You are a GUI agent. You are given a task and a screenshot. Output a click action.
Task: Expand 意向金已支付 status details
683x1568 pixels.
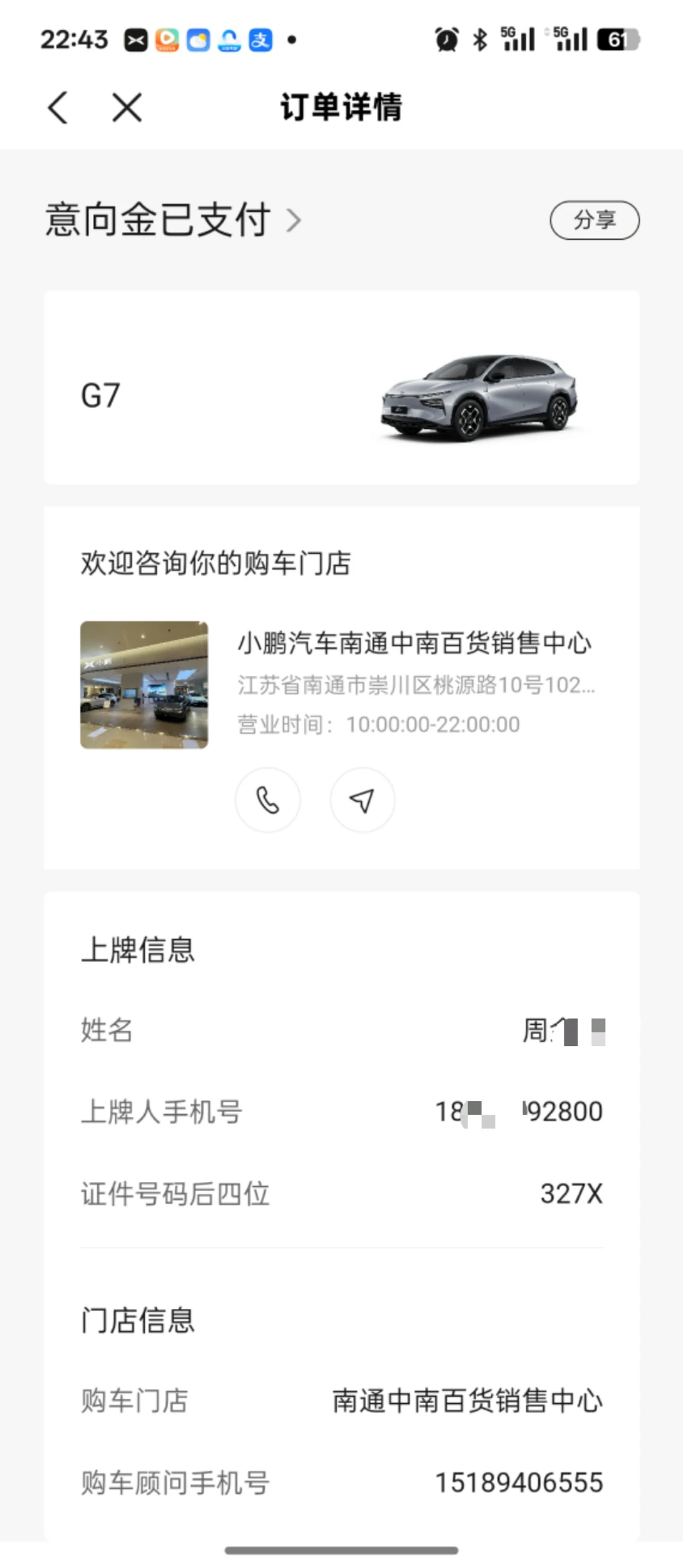173,220
